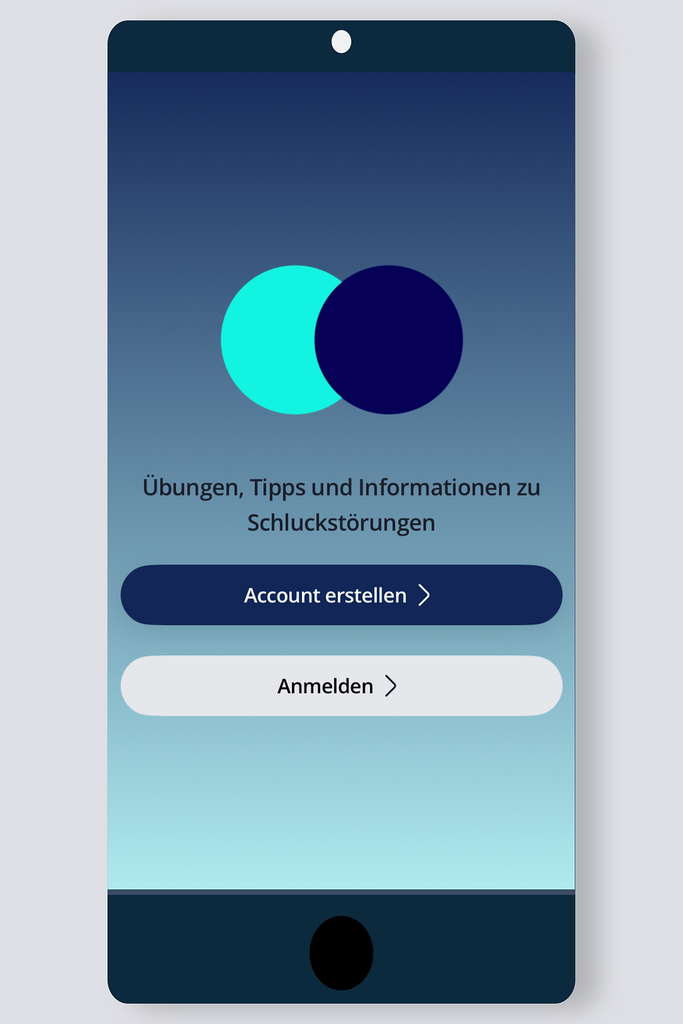Viewport: 683px width, 1024px height.
Task: Open login via Anmelden button
Action: (341, 686)
